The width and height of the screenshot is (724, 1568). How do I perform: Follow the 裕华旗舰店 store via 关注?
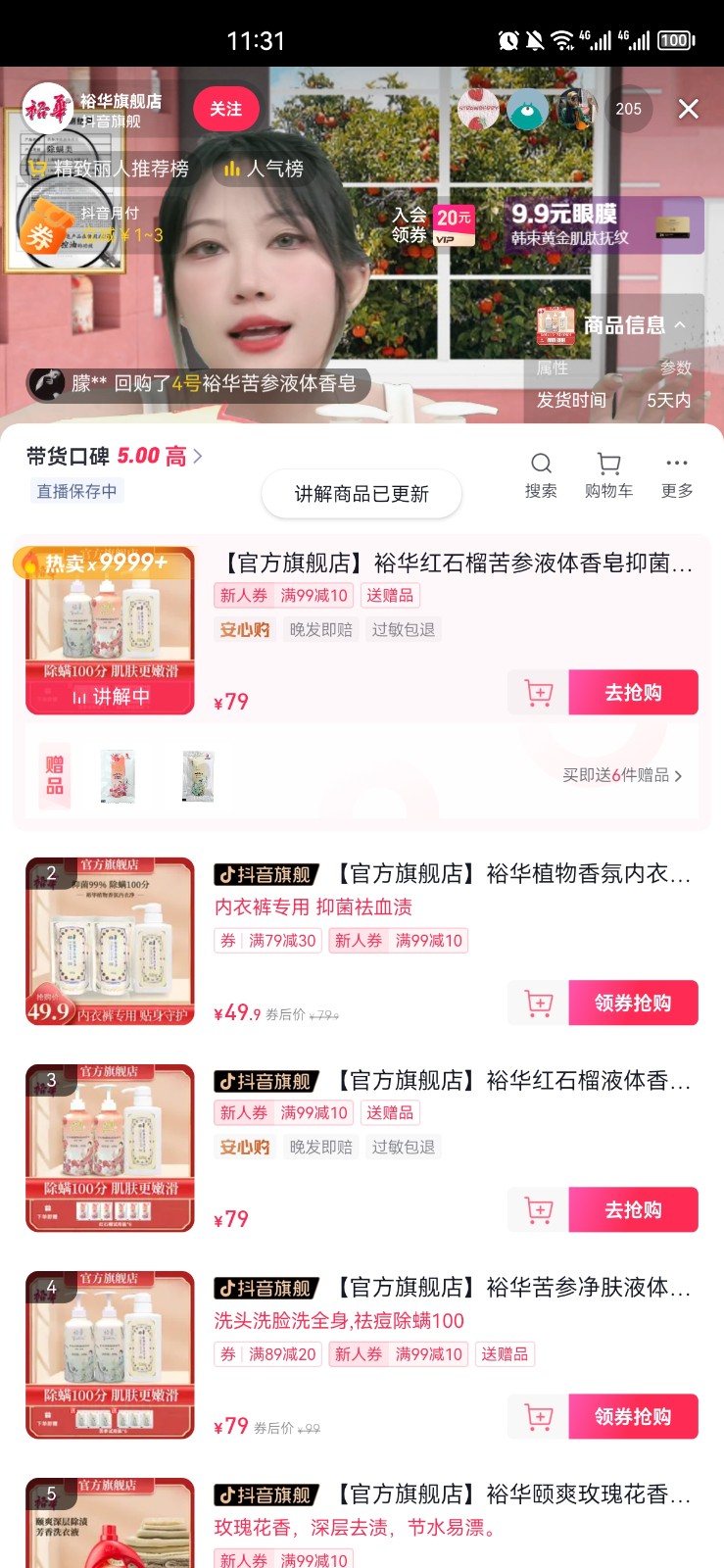click(x=225, y=109)
